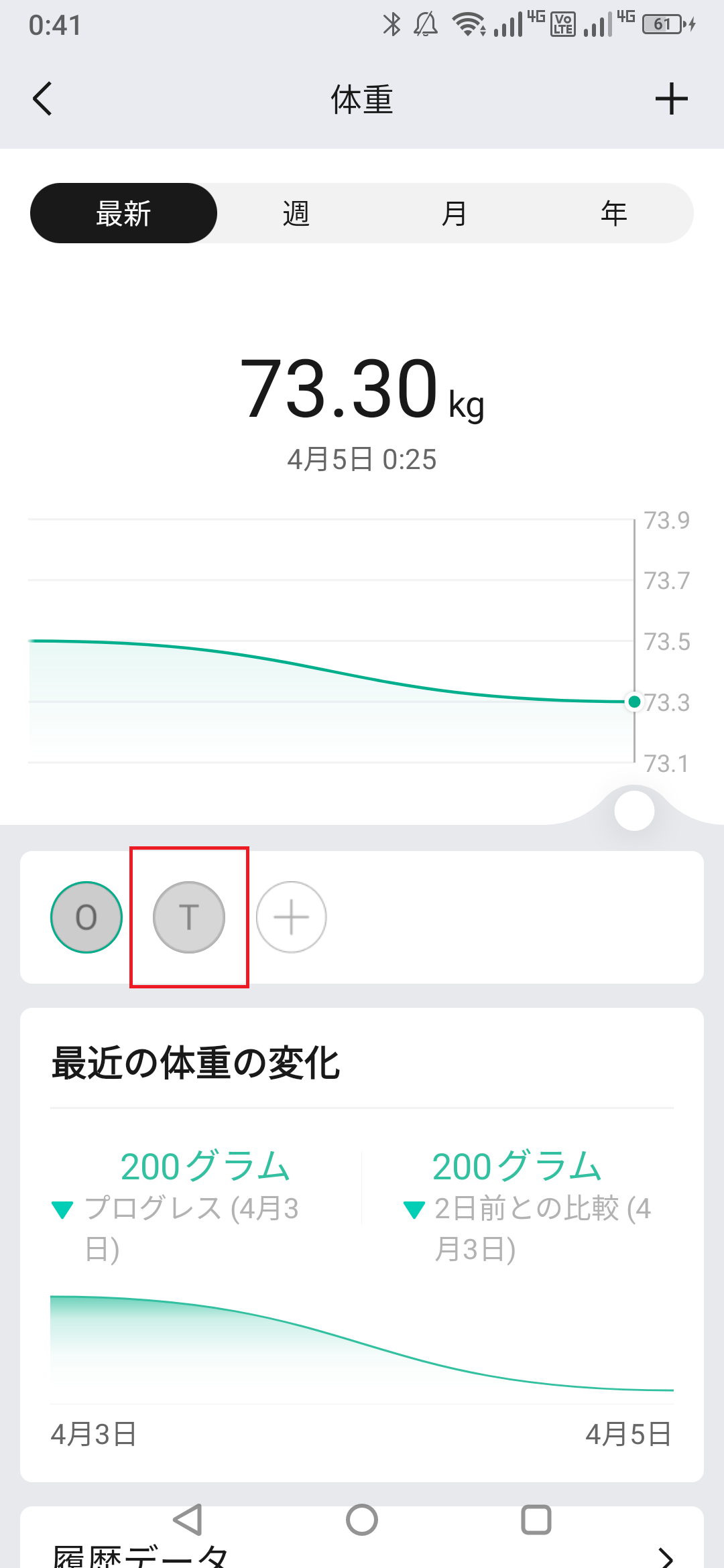Open the recent apps view

click(536, 1520)
